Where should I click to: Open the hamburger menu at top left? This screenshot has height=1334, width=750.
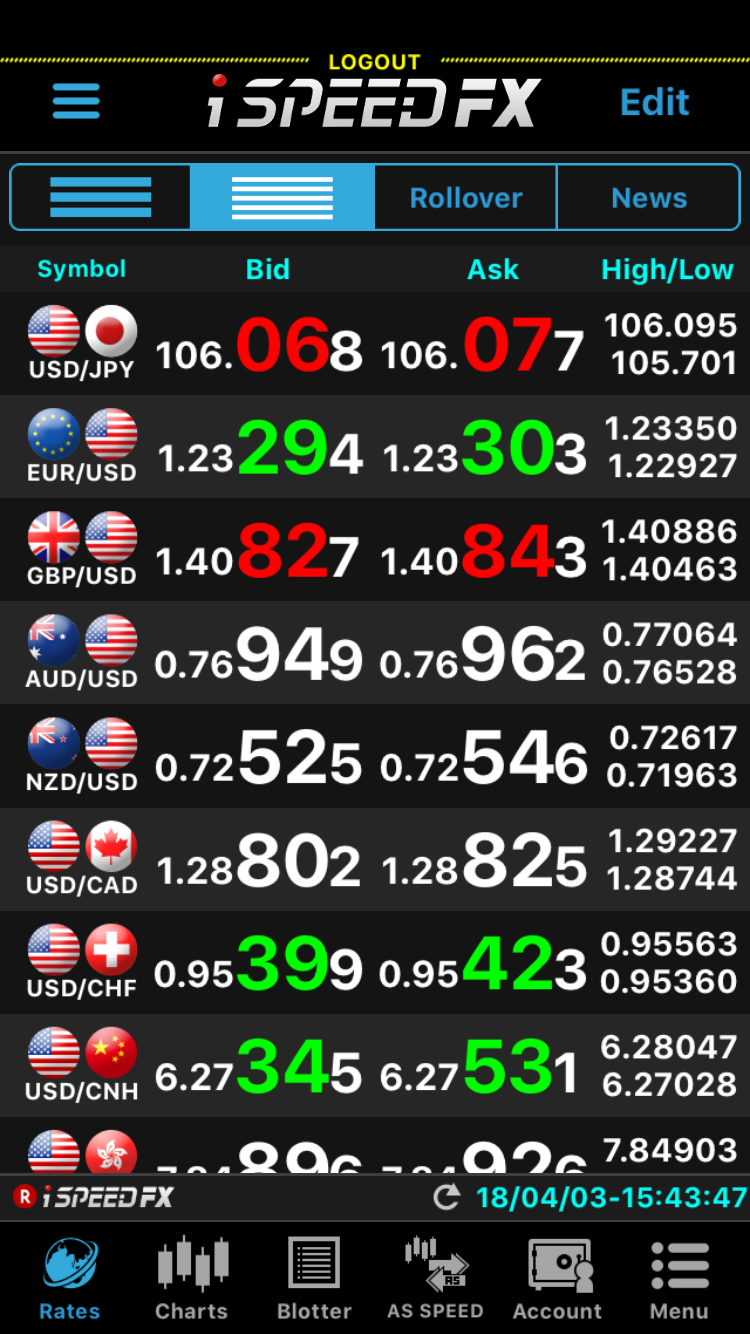point(76,101)
